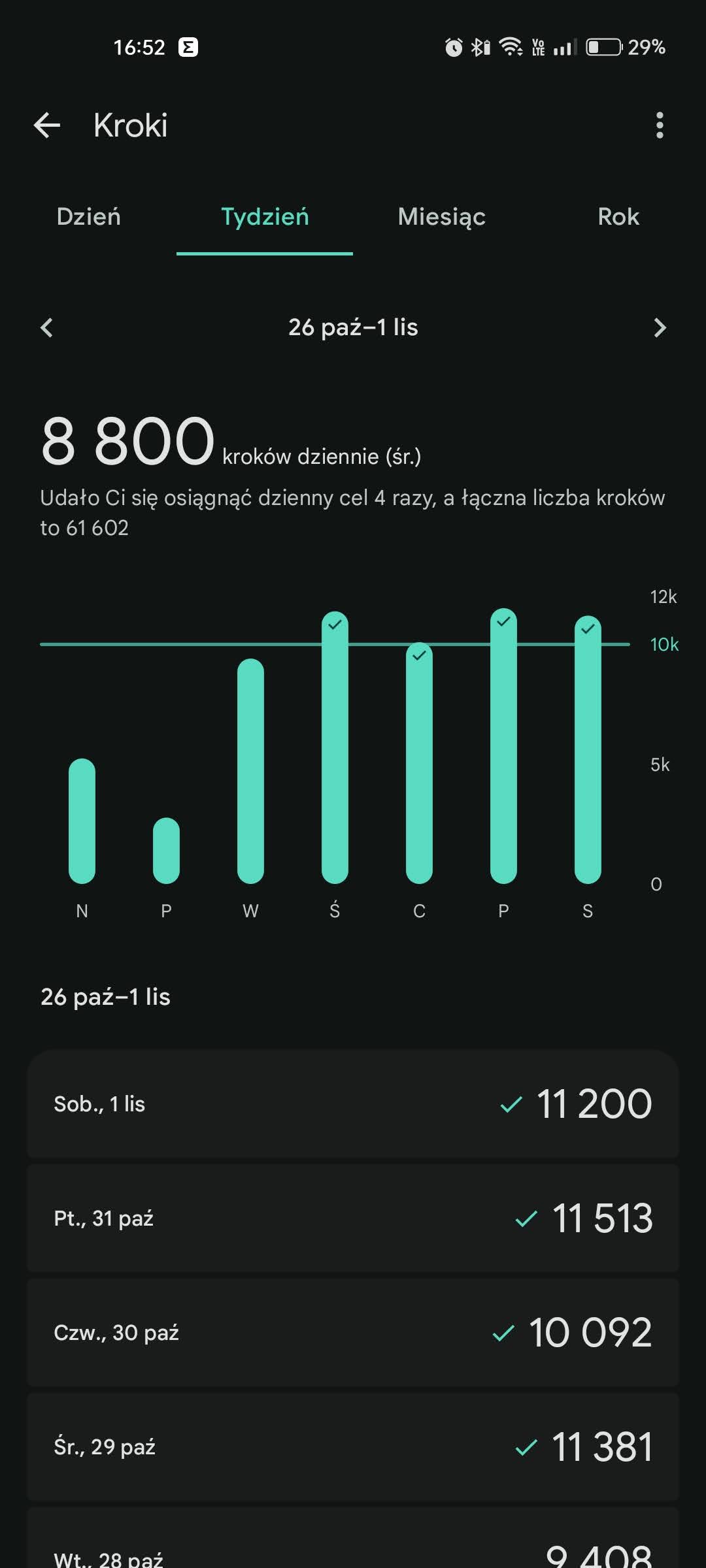This screenshot has height=1568, width=706.
Task: Open steps for Pt., 31 paź
Action: tap(353, 1218)
